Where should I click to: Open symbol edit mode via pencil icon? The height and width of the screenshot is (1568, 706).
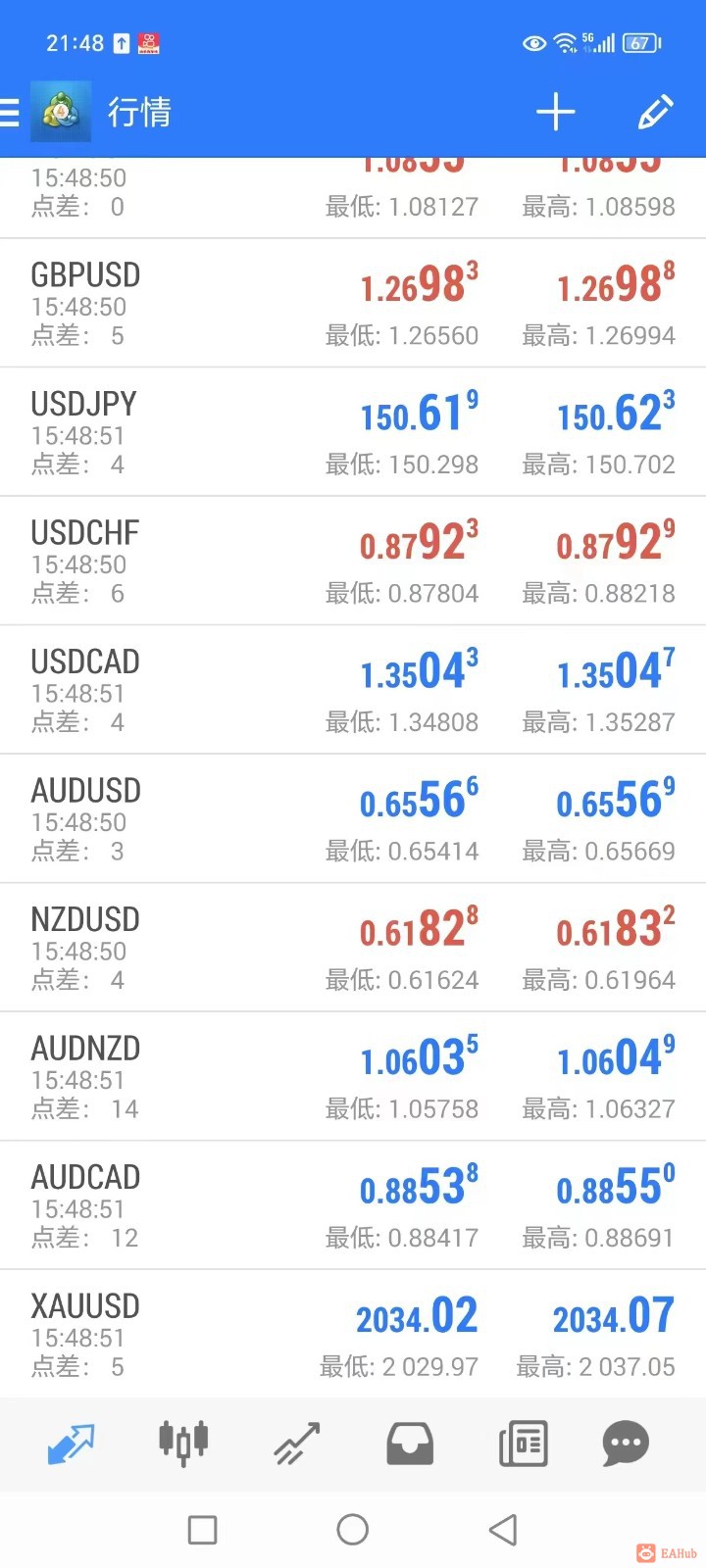tap(655, 112)
